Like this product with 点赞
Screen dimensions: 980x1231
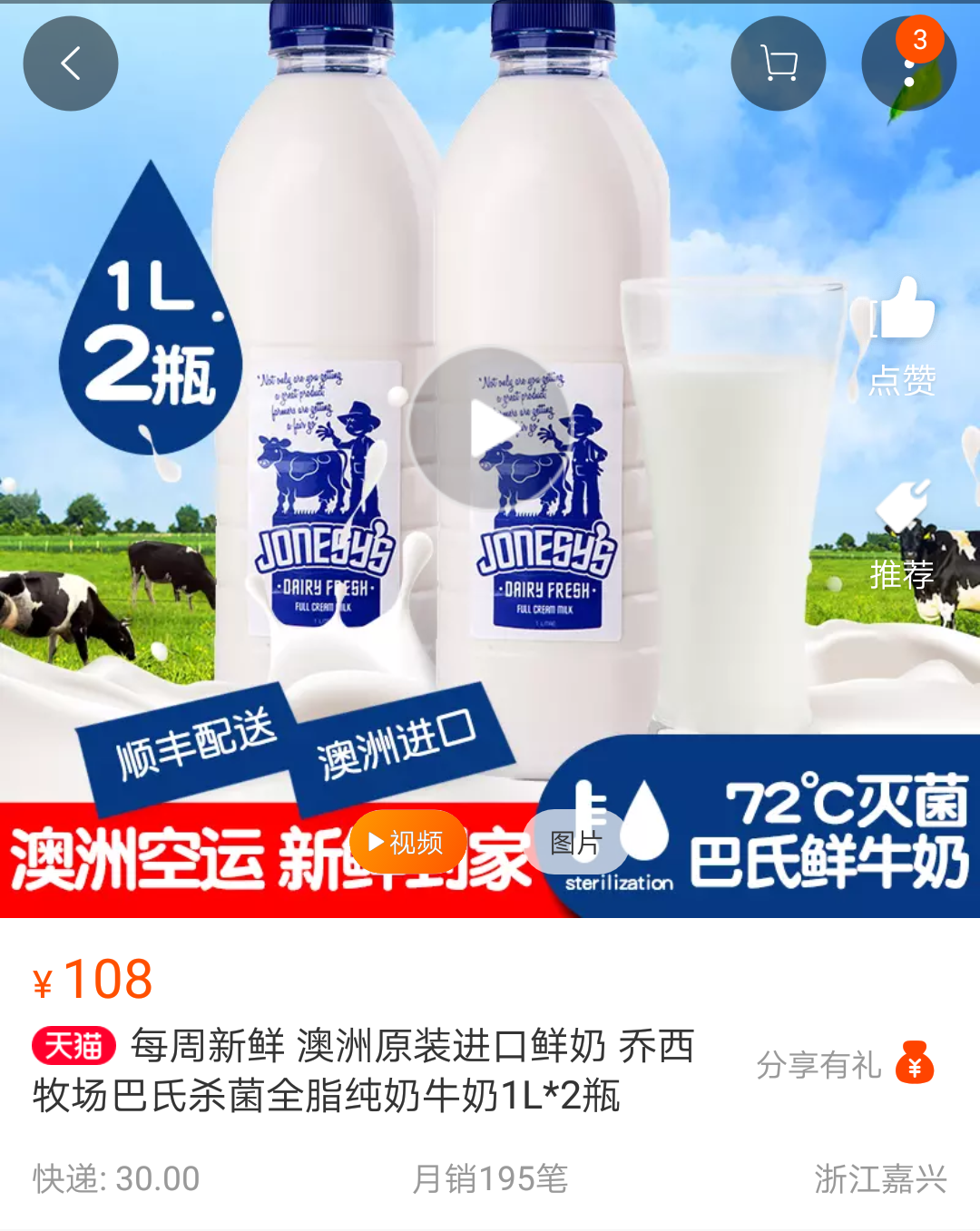coord(902,337)
